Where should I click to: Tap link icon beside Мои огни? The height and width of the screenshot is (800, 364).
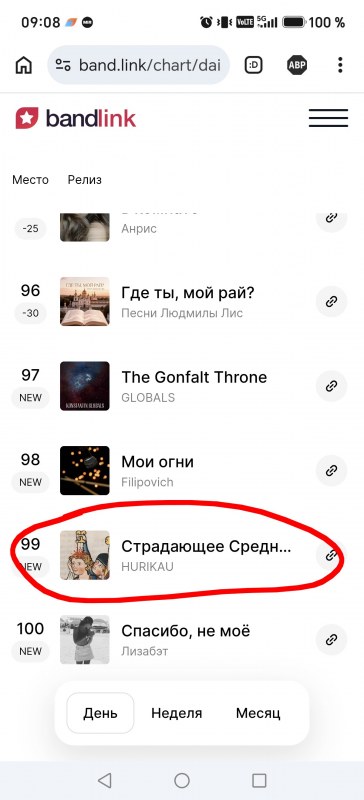pyautogui.click(x=331, y=470)
